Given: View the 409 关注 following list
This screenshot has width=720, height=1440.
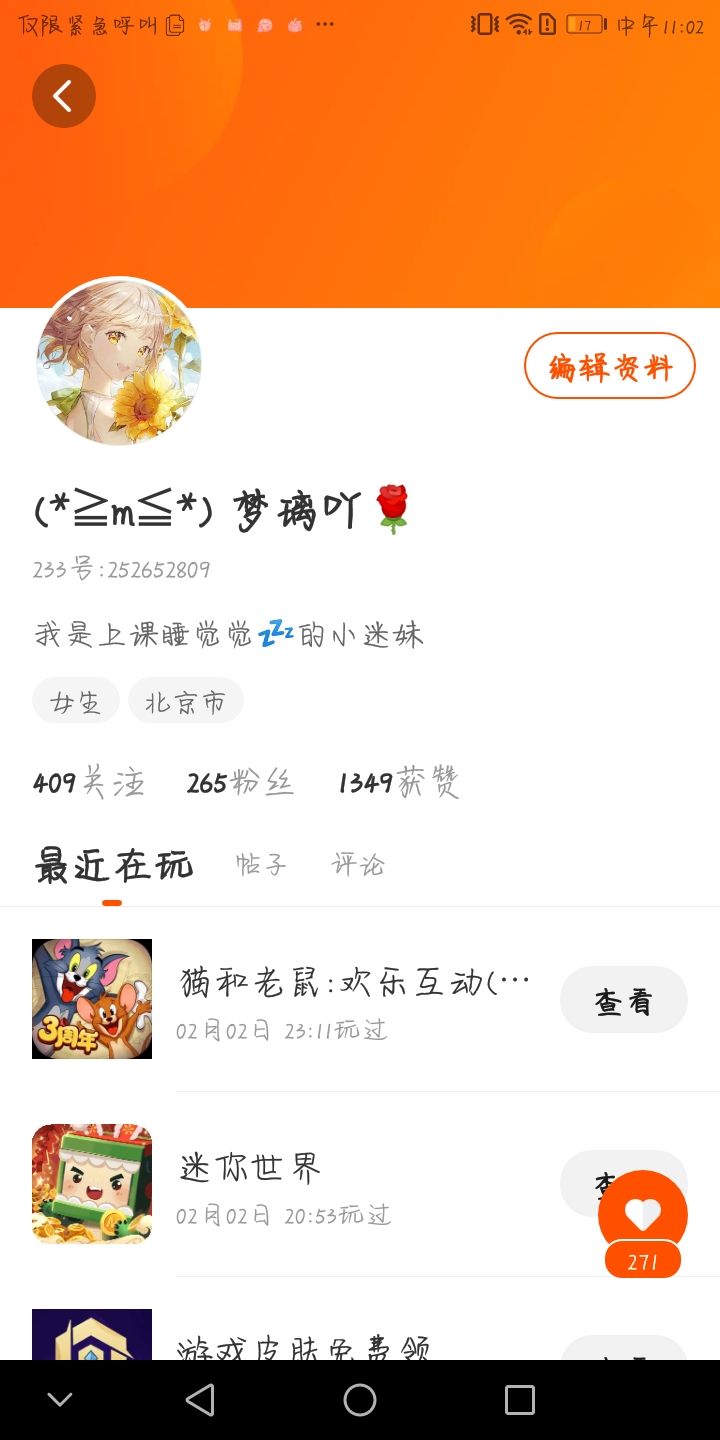Looking at the screenshot, I should 88,782.
